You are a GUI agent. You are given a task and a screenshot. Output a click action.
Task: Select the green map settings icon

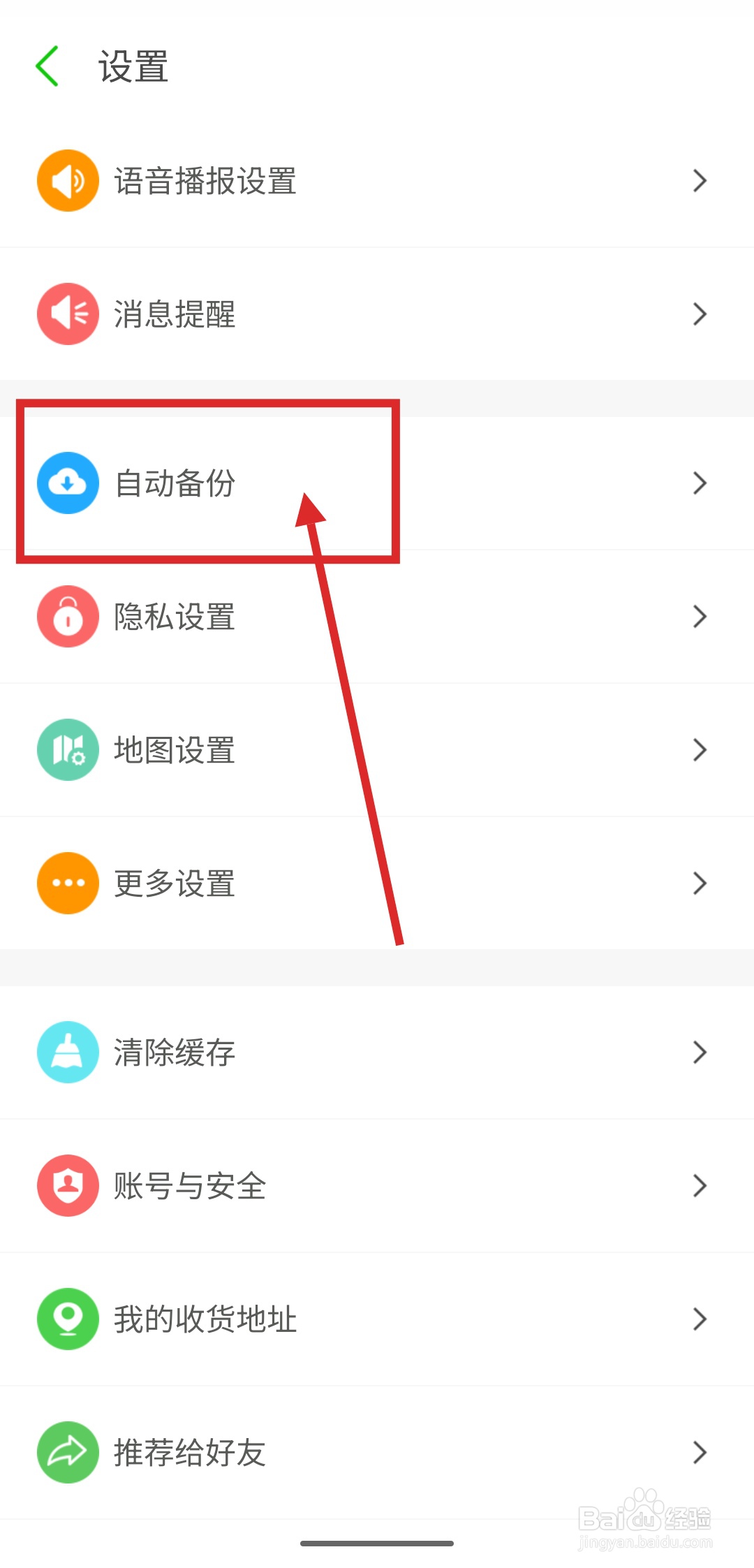pyautogui.click(x=68, y=749)
